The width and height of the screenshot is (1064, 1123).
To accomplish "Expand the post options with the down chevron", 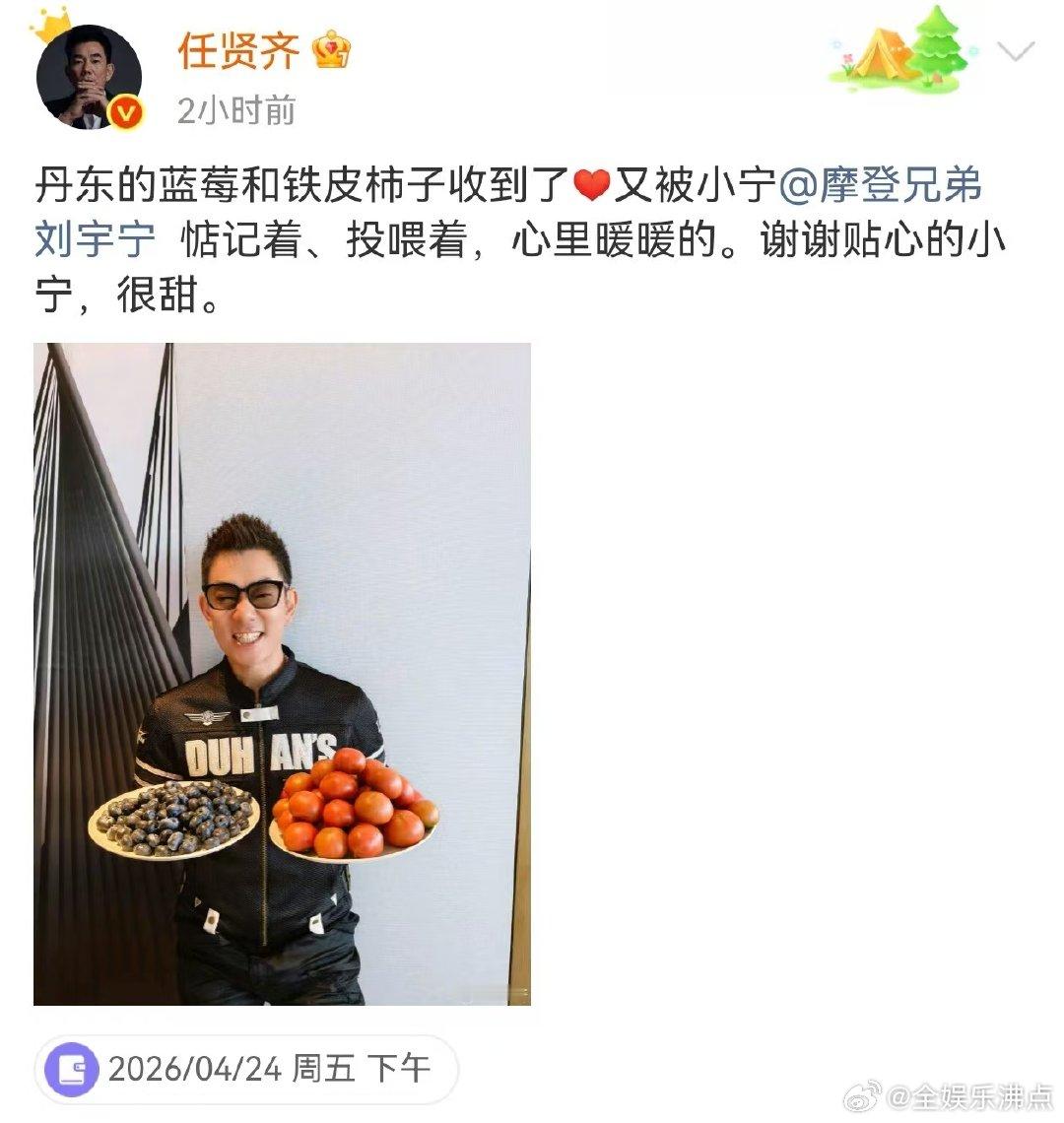I will click(x=1016, y=51).
